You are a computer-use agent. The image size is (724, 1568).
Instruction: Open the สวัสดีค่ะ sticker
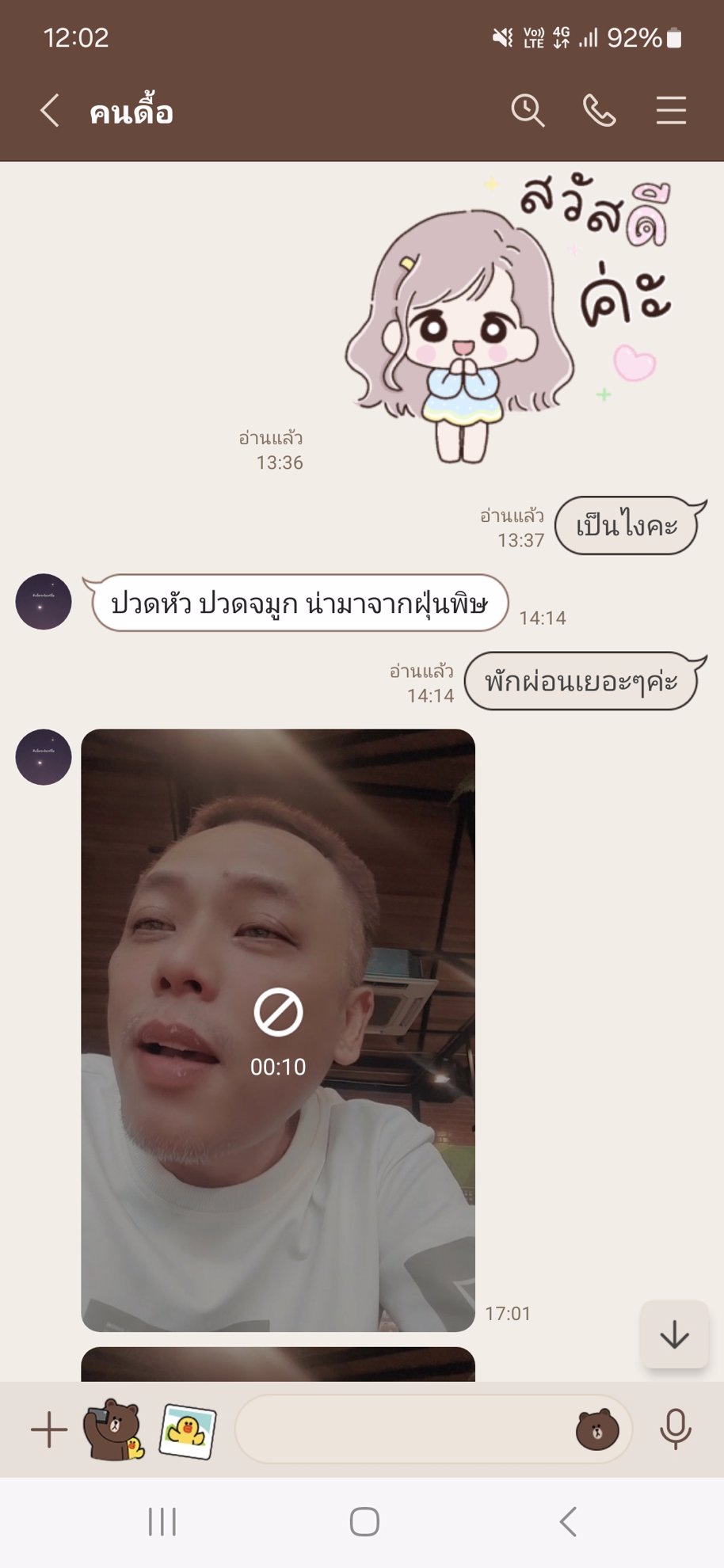click(507, 317)
